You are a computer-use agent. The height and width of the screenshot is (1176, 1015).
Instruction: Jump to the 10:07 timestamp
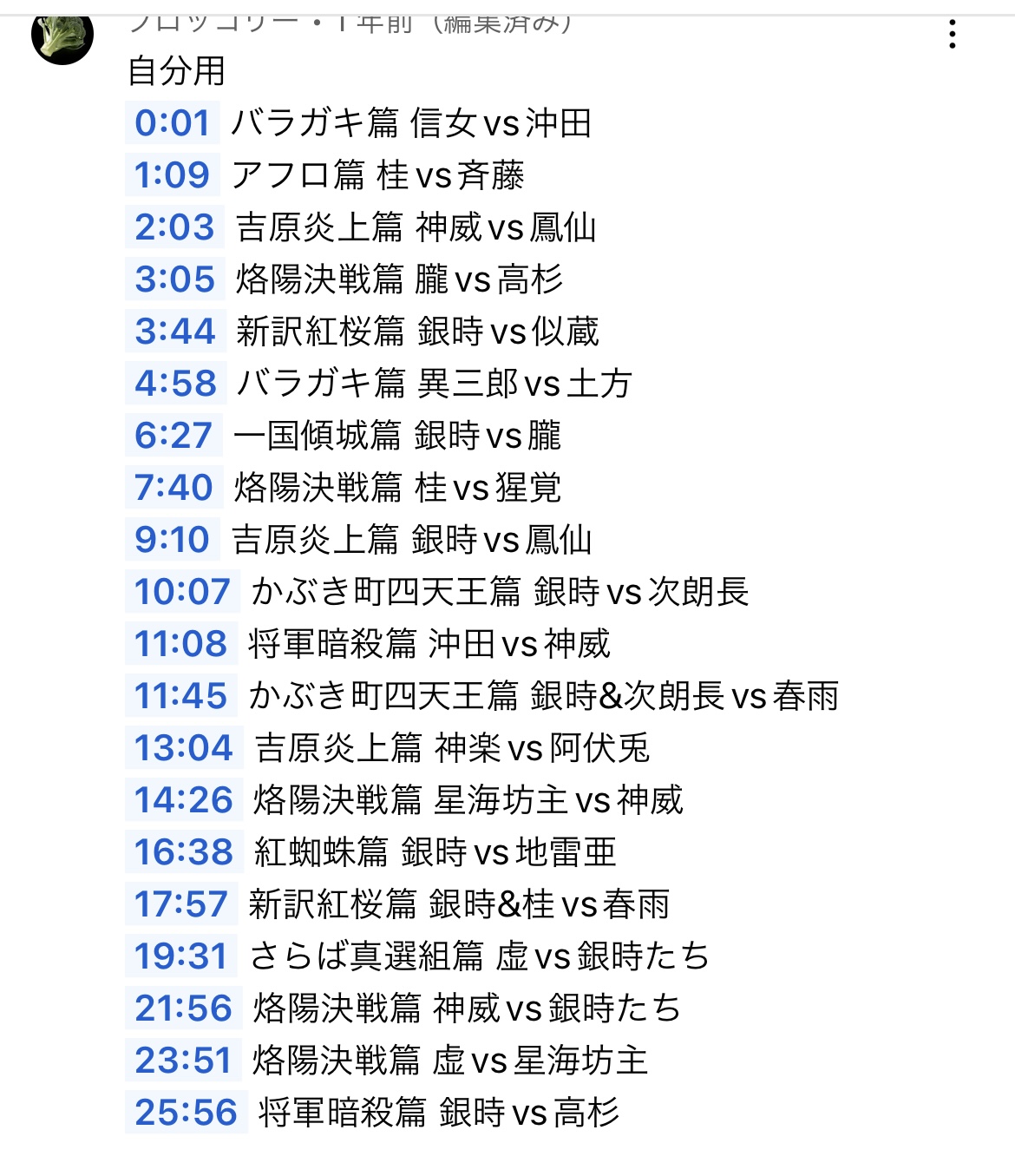(x=182, y=591)
